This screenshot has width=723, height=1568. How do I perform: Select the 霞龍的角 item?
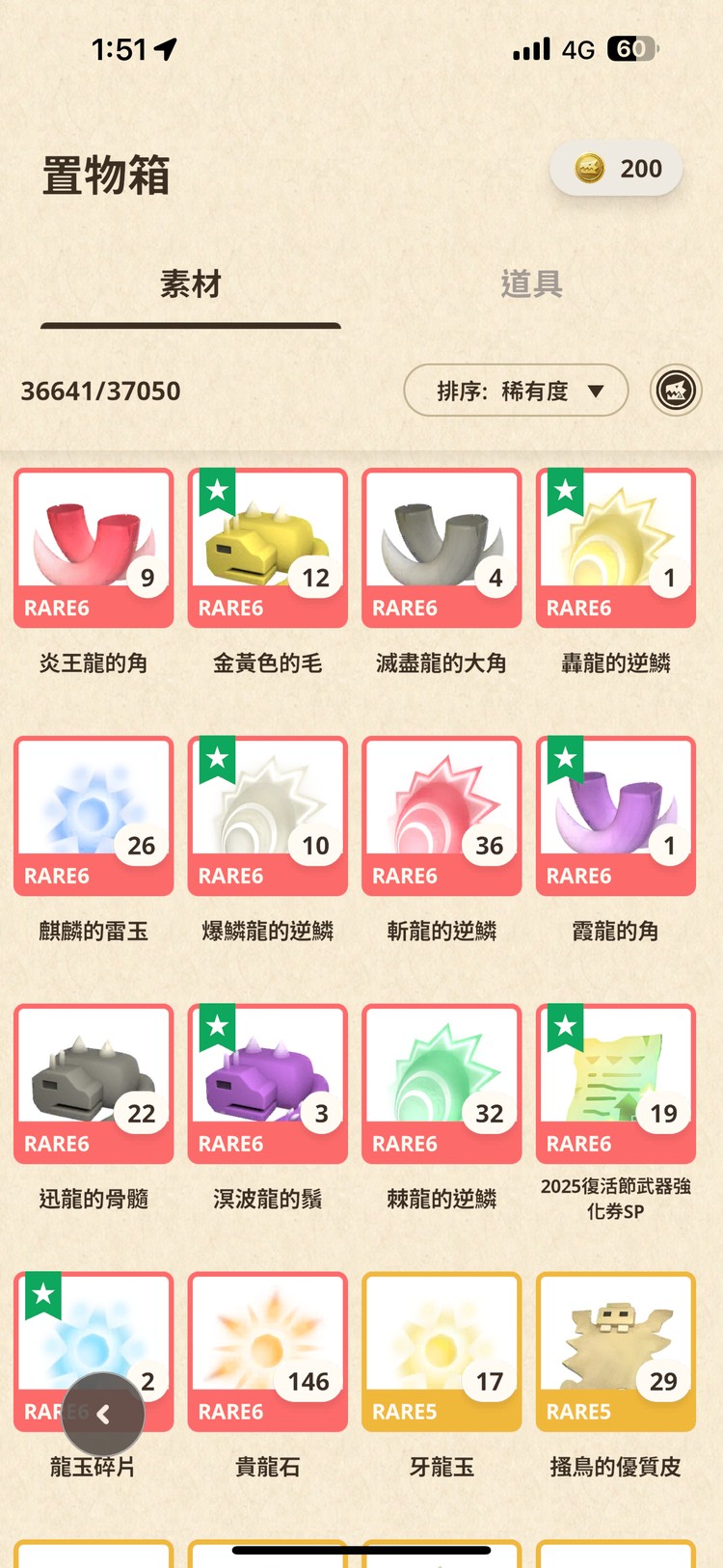[615, 816]
